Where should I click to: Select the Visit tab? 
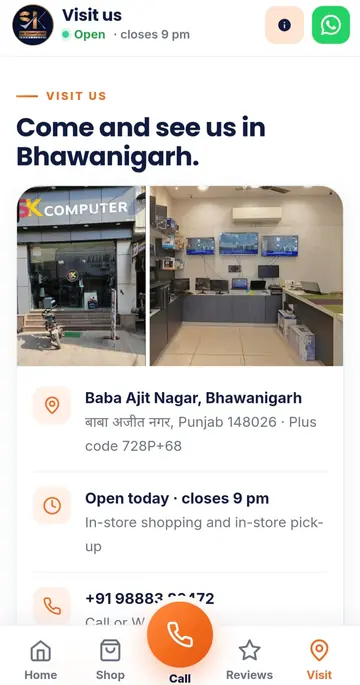pos(319,659)
